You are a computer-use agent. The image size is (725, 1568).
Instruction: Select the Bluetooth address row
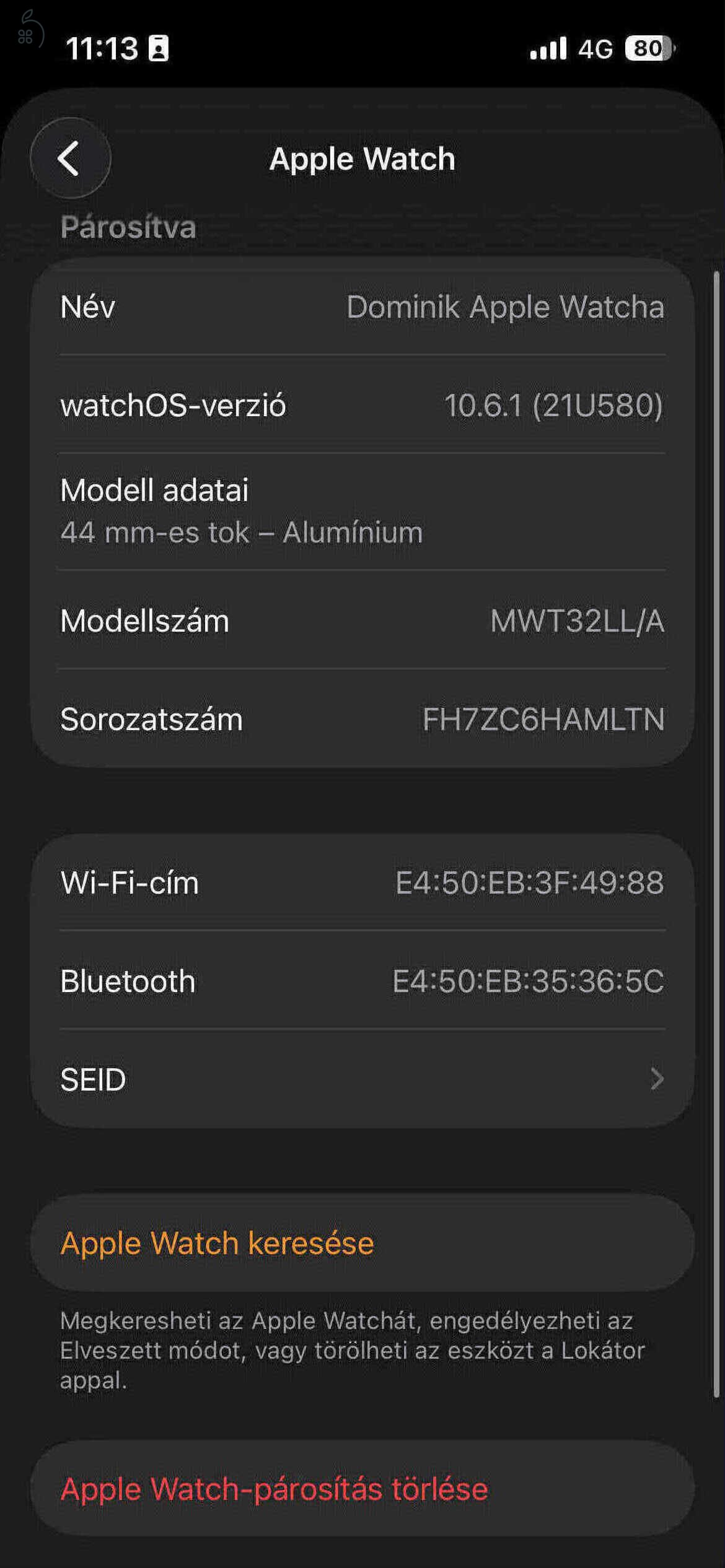(x=362, y=980)
